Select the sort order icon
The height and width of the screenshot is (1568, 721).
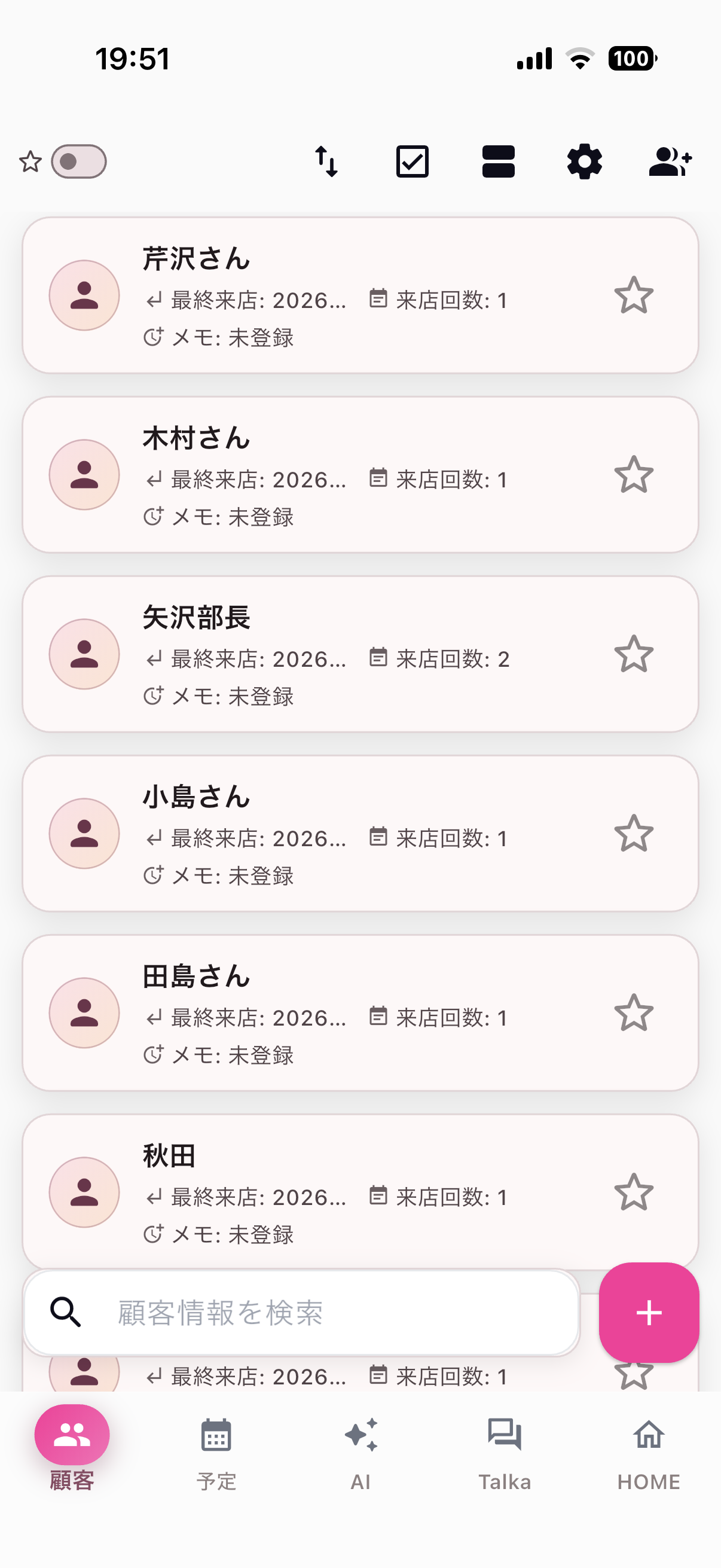coord(326,161)
